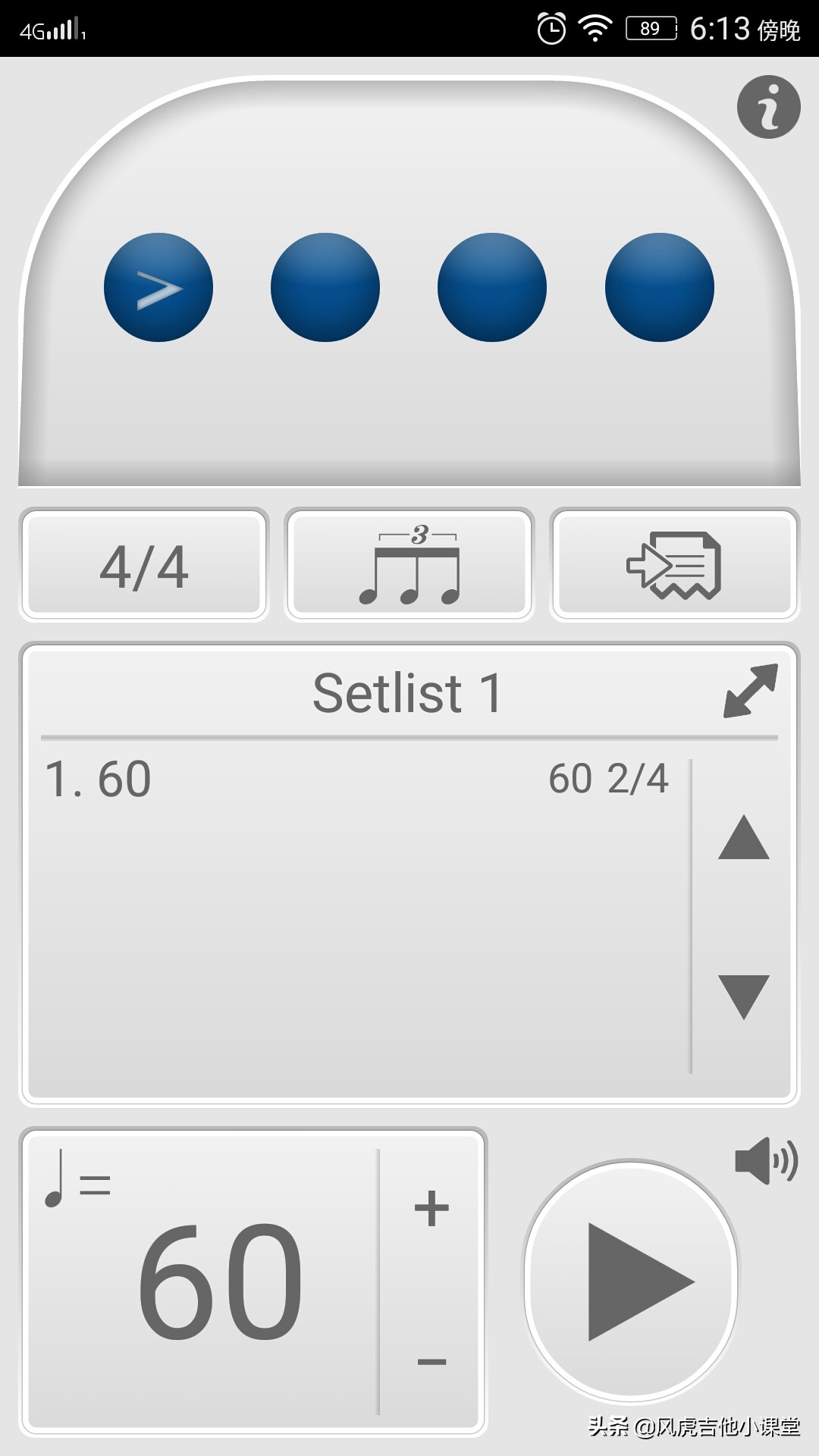819x1456 pixels.
Task: Select setlist entry 1. 60
Action: pos(356,779)
